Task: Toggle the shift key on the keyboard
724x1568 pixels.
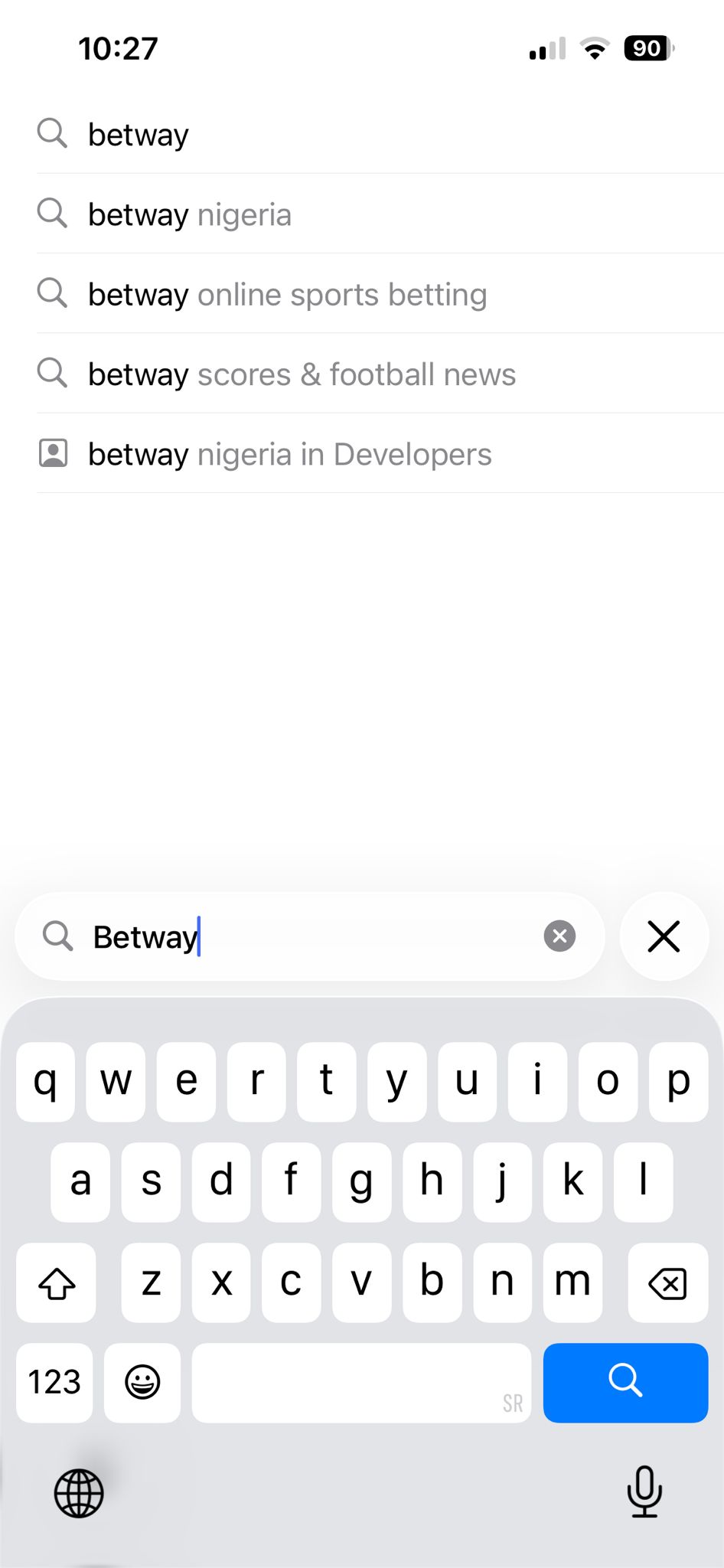Action: (55, 1283)
